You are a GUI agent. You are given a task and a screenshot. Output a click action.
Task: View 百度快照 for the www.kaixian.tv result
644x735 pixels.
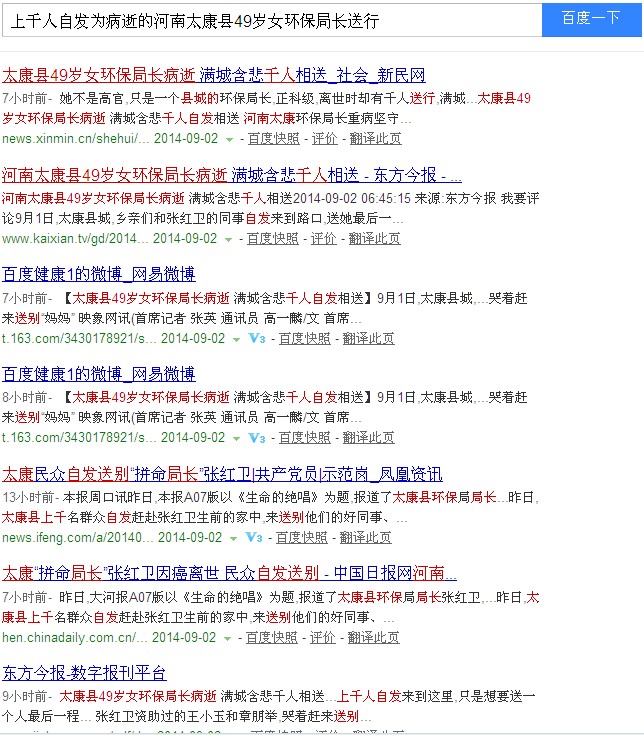pos(273,239)
